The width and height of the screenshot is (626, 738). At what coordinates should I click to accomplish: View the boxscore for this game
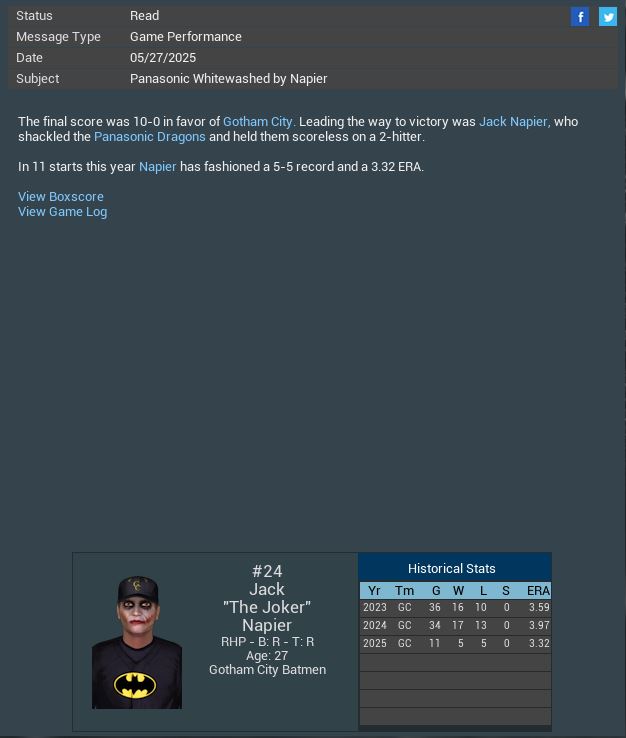pyautogui.click(x=61, y=197)
